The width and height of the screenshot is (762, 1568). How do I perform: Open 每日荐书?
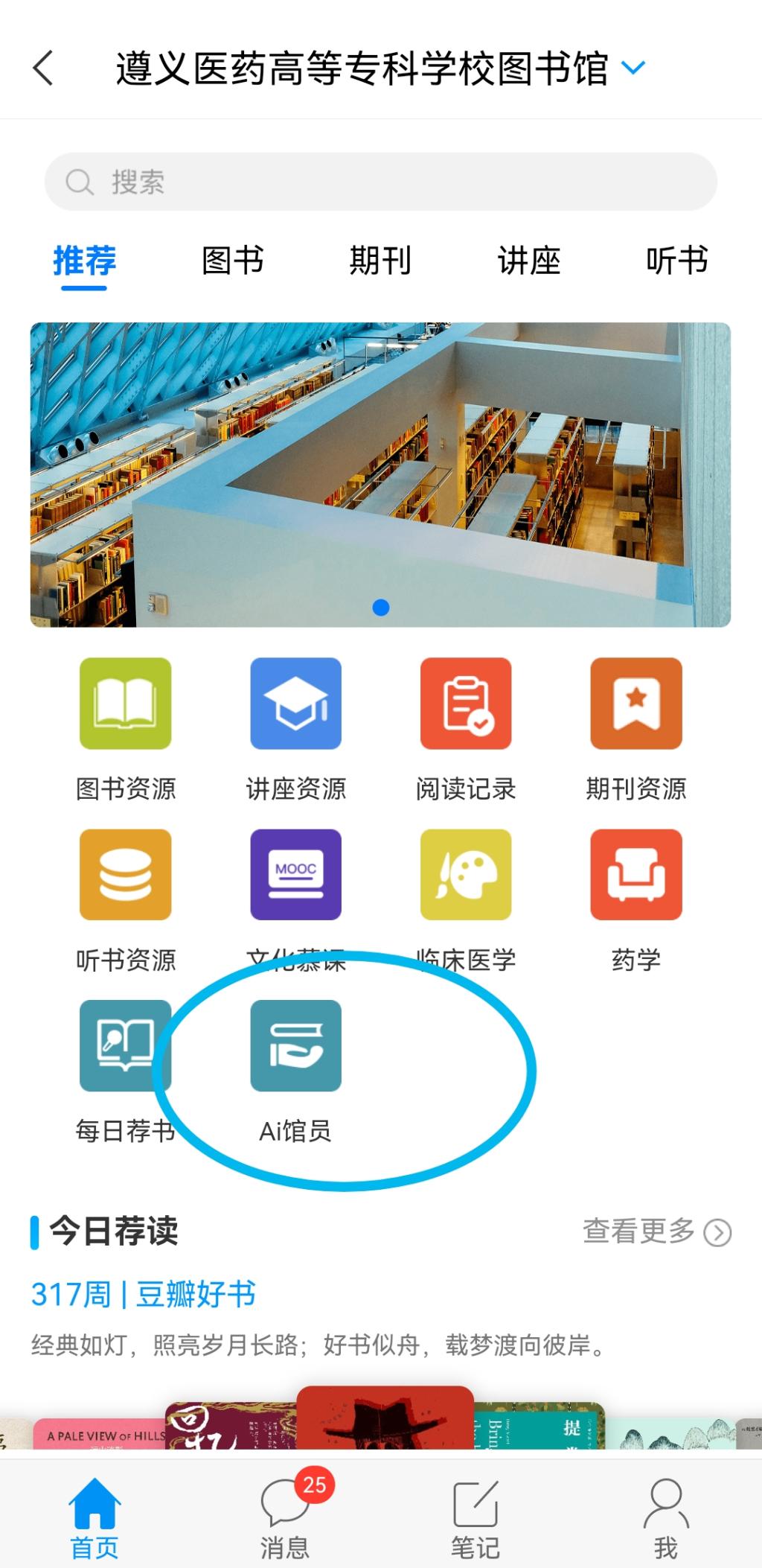126,1046
